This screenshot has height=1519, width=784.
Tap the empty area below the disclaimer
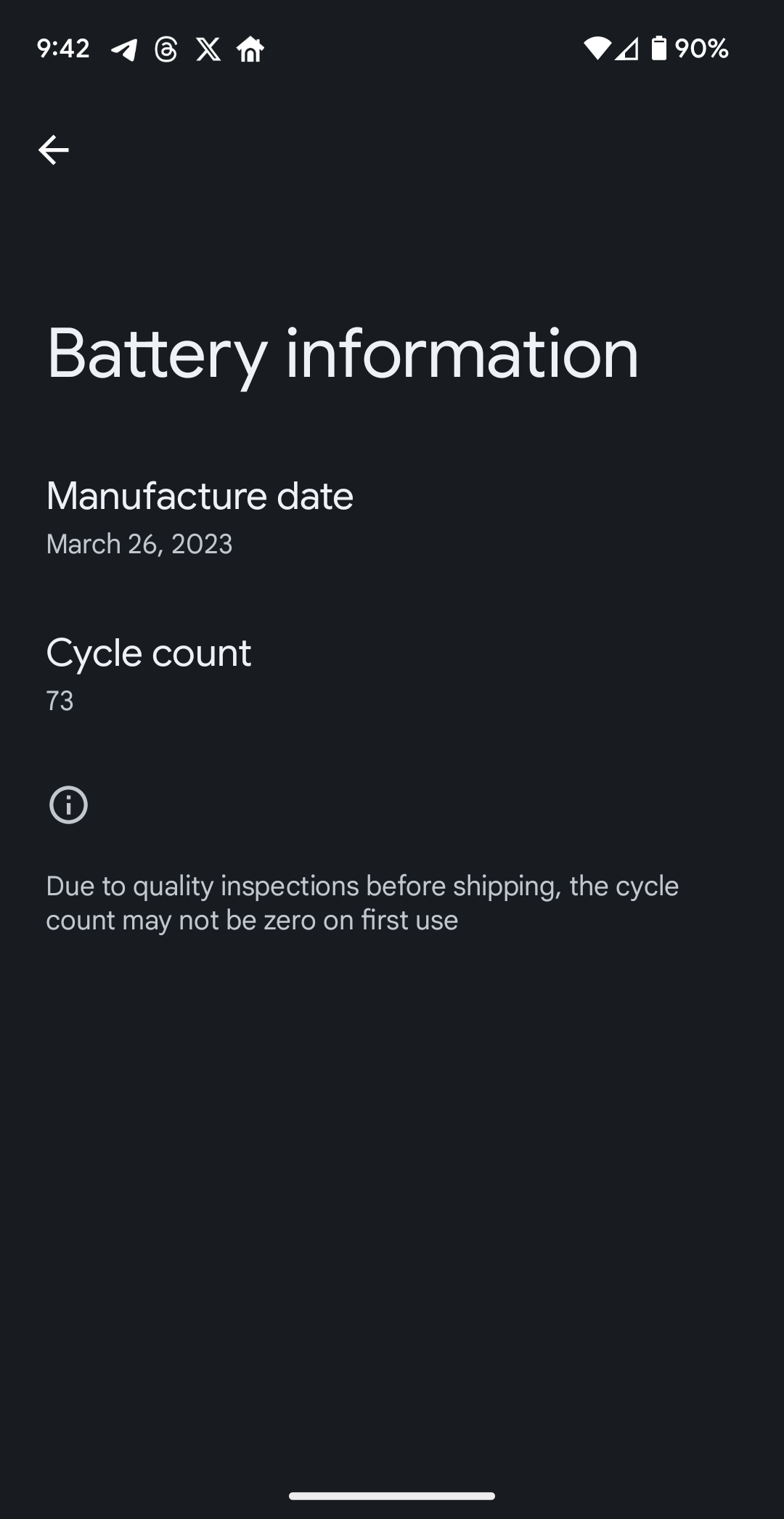(x=392, y=1162)
